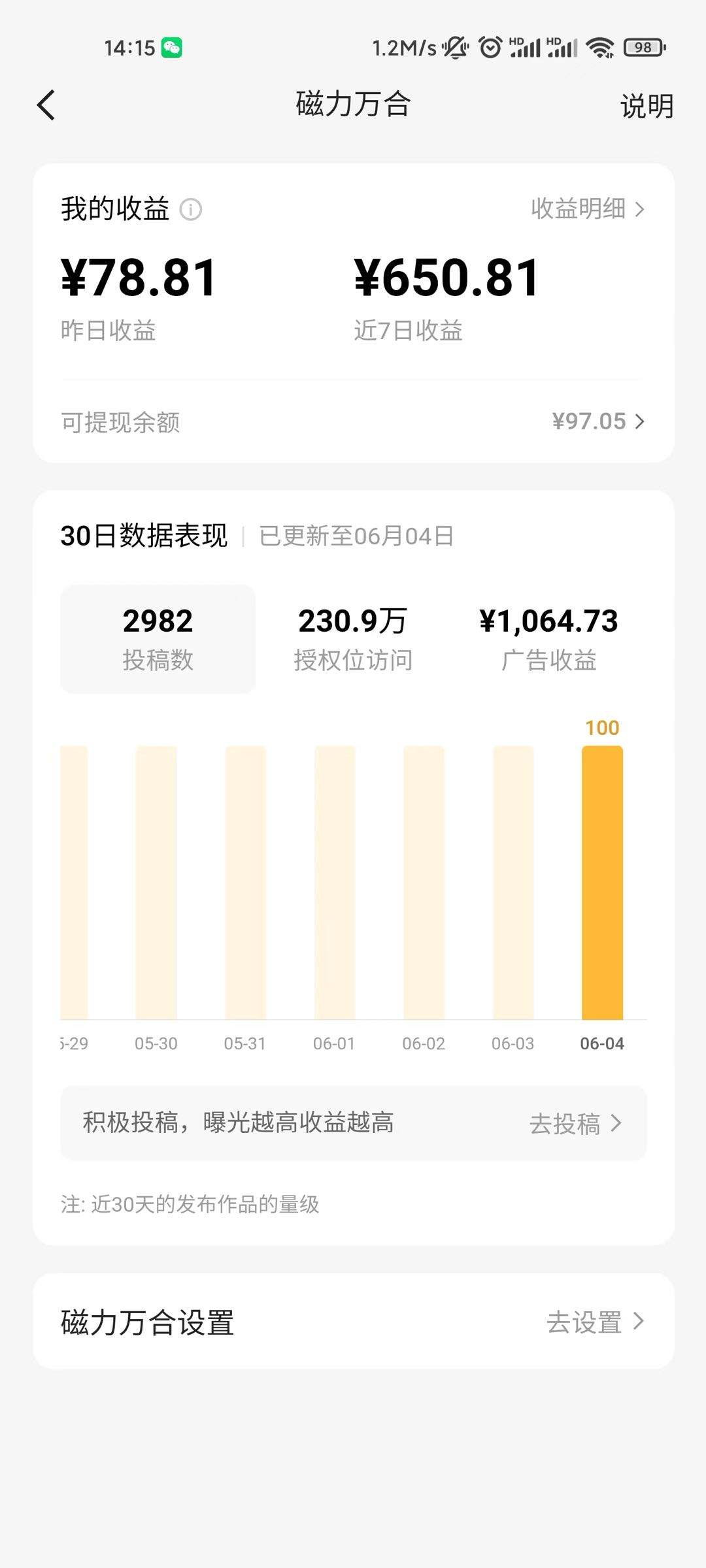This screenshot has height=1568, width=706.
Task: Tap 去投稿 to submit content
Action: 575,1124
